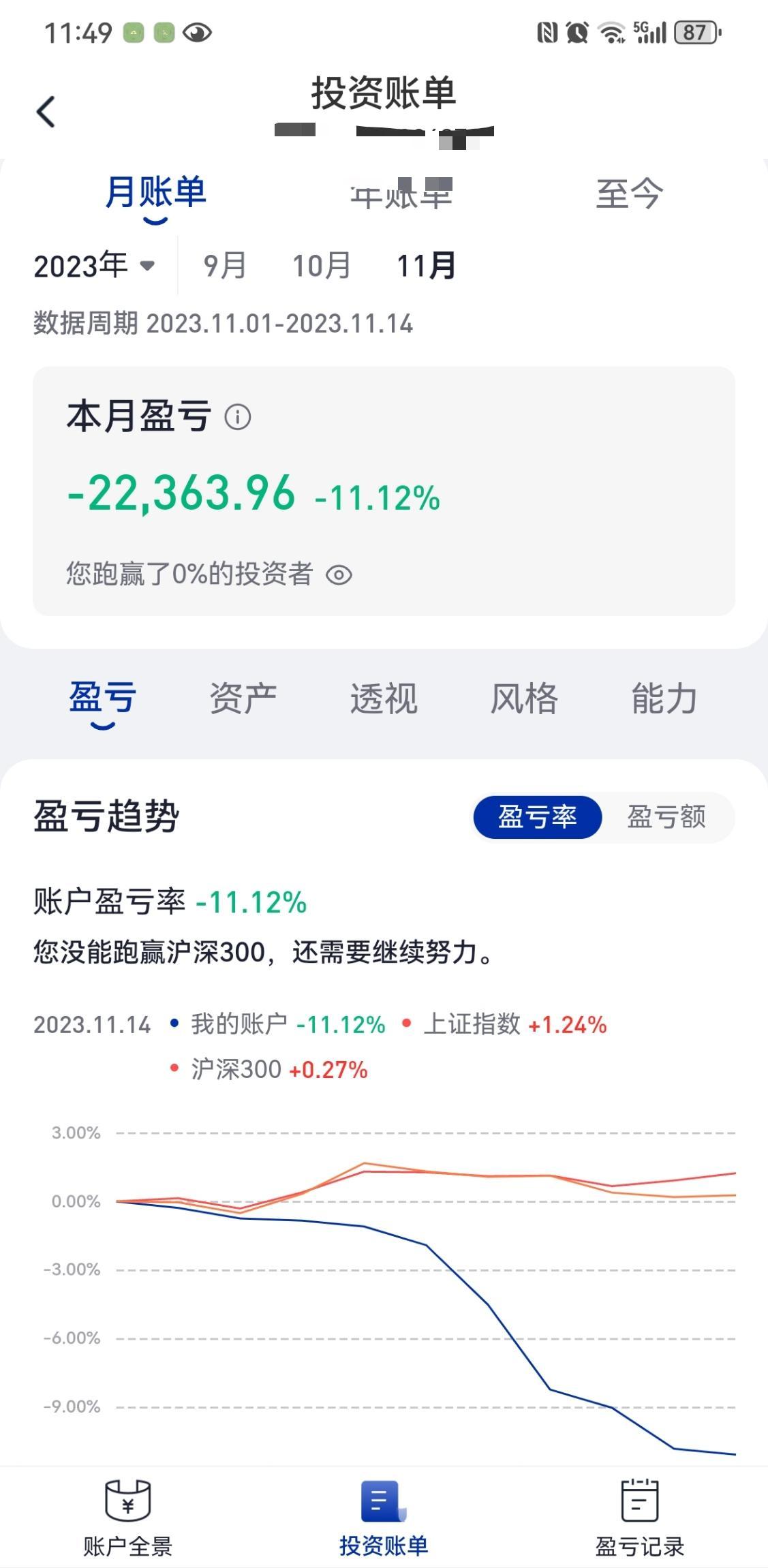Select the 月账单 tab
This screenshot has height=1568, width=768.
pyautogui.click(x=156, y=193)
